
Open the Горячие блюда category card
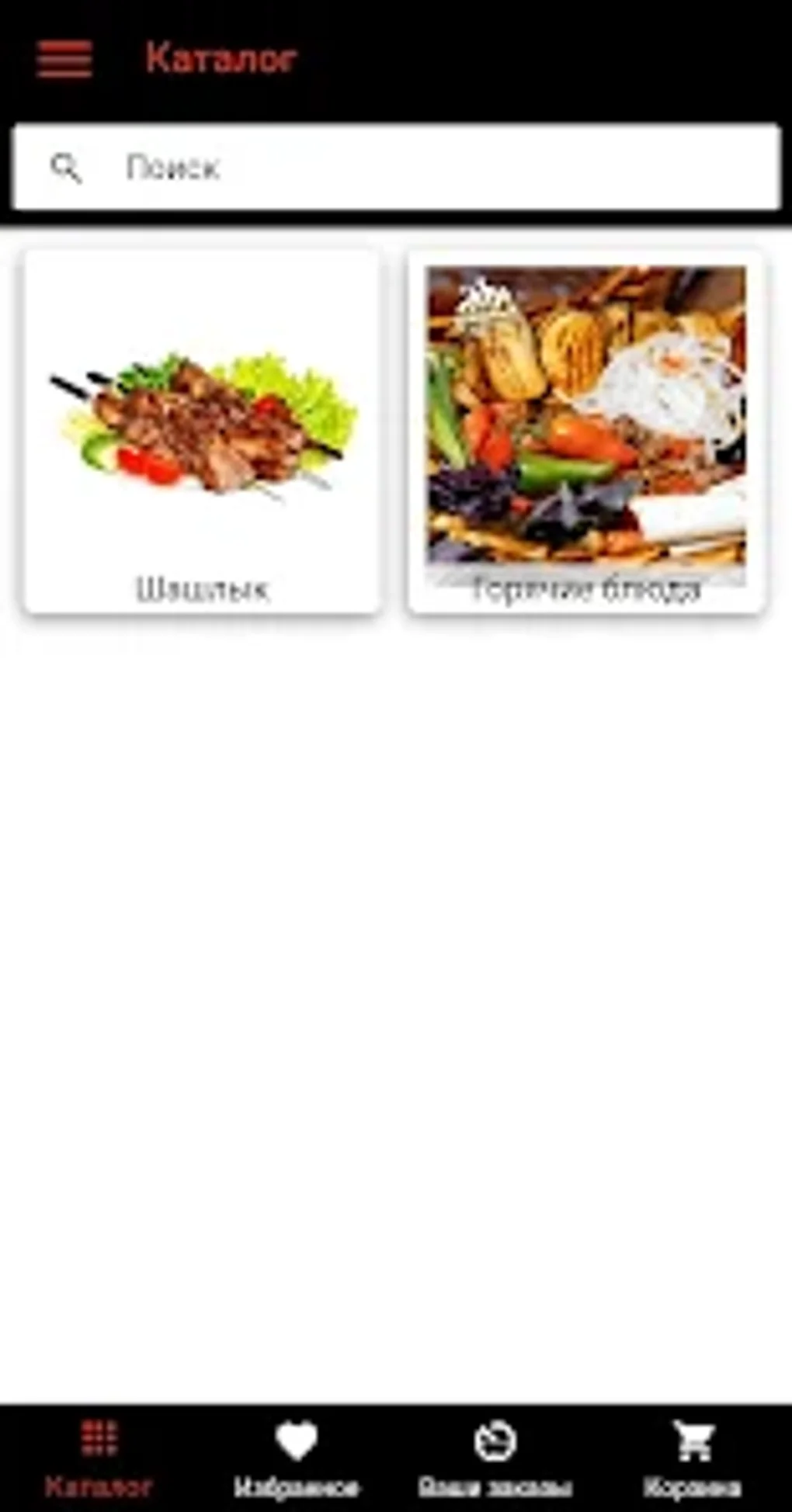click(586, 431)
